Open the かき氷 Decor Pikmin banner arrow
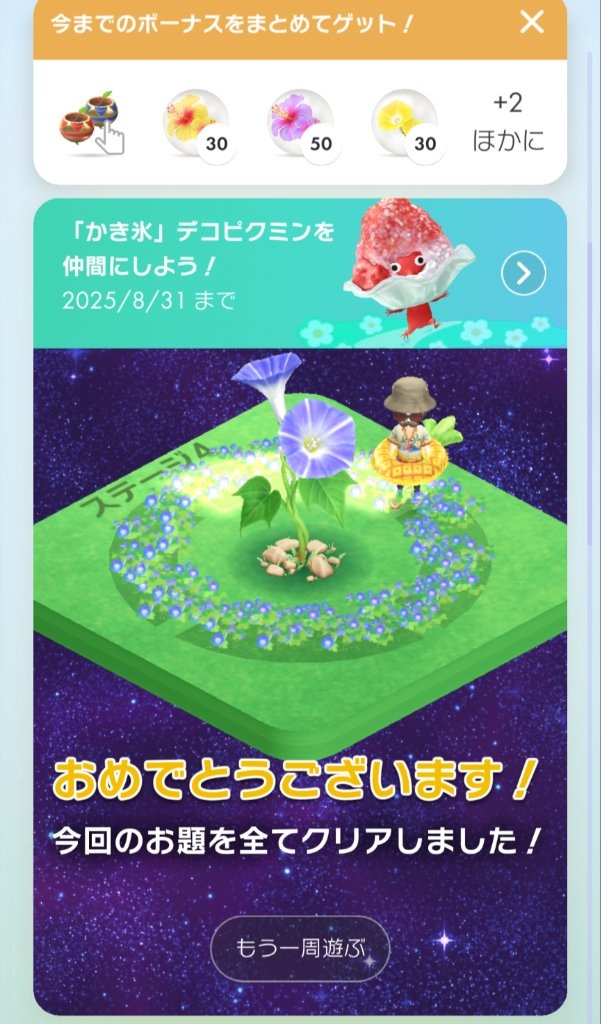This screenshot has height=1024, width=601. tap(523, 273)
